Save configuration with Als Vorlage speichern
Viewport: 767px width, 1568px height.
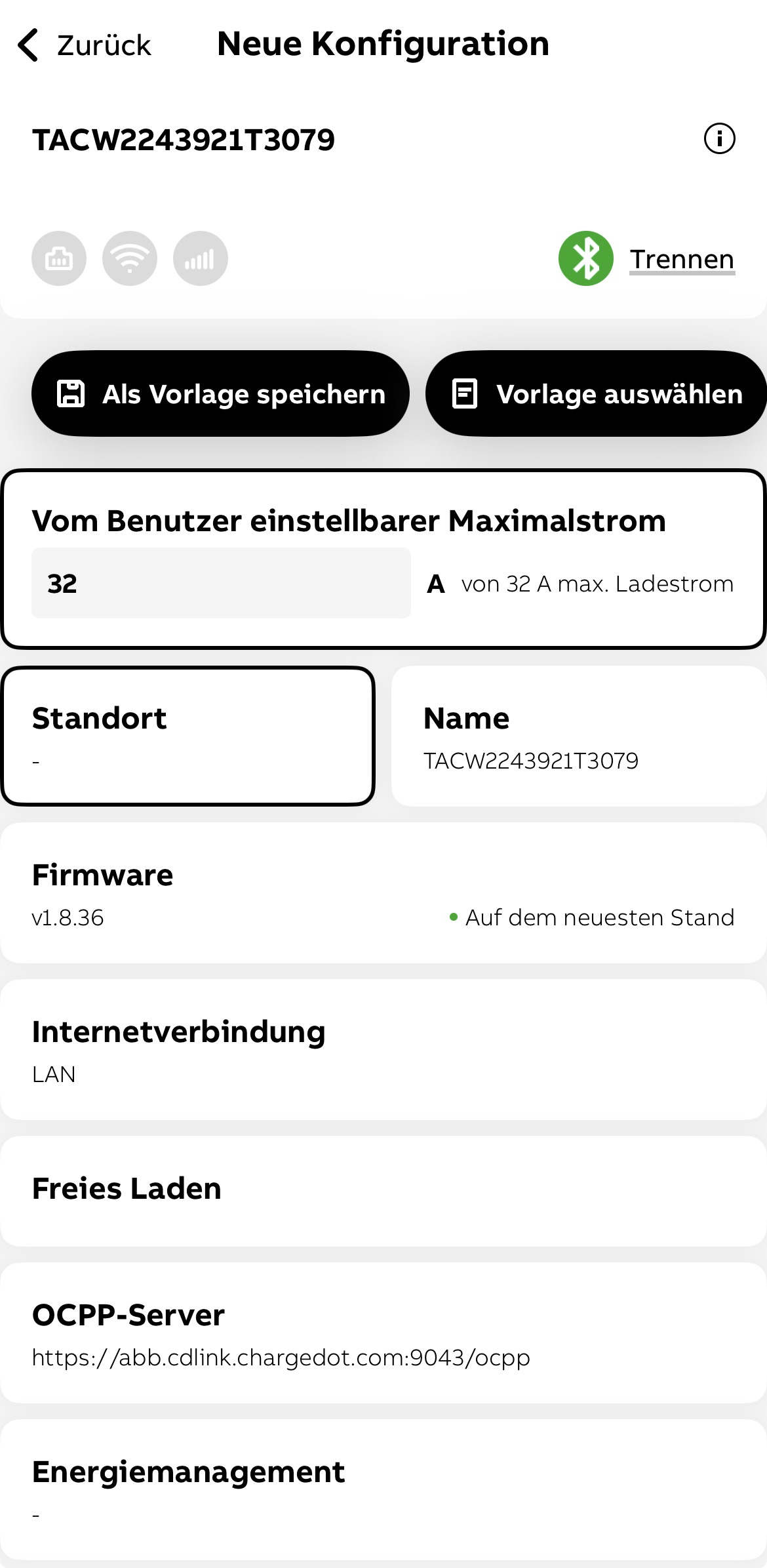click(220, 393)
